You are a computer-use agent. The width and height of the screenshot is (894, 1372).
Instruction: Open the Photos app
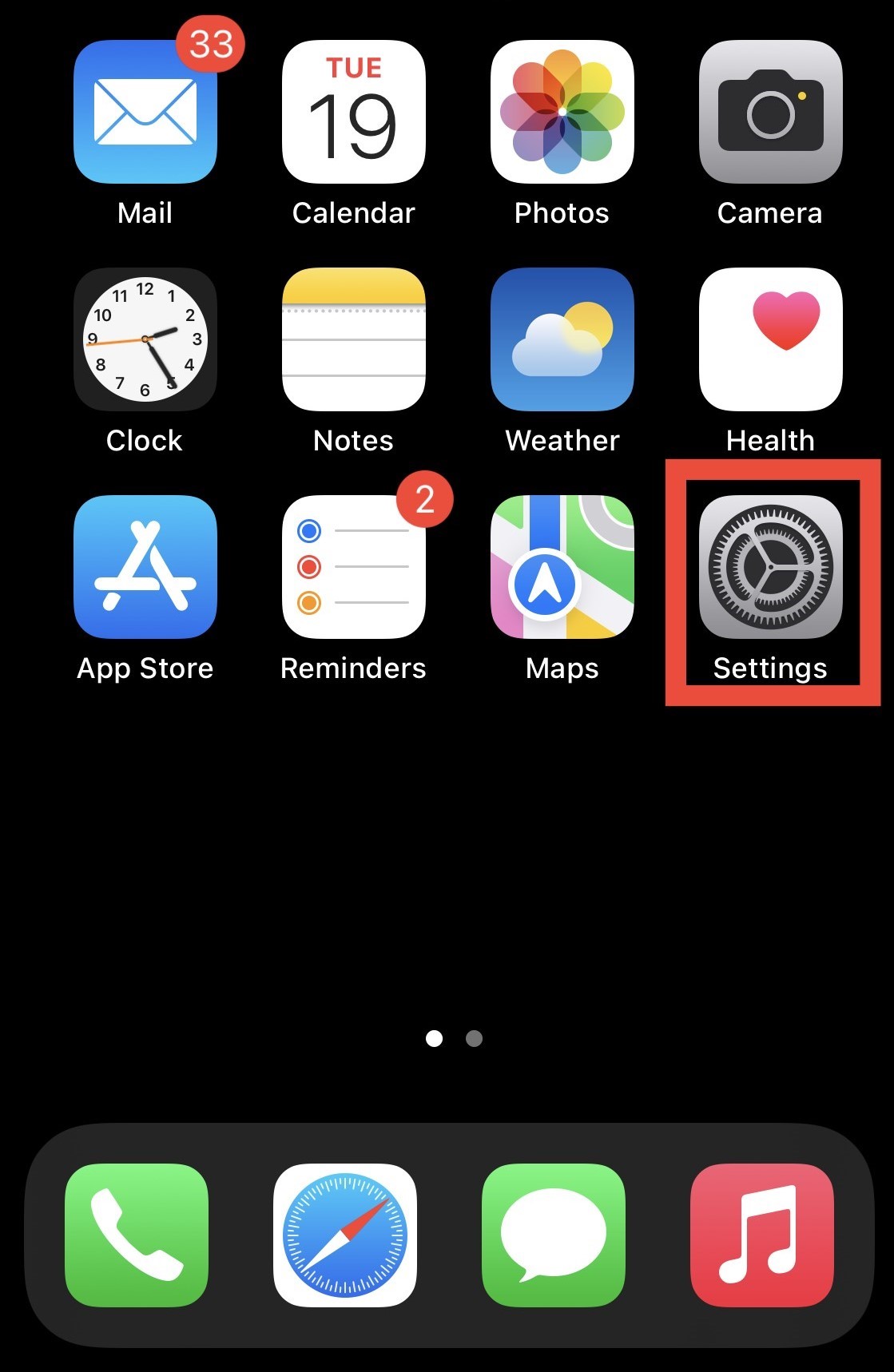(x=562, y=112)
